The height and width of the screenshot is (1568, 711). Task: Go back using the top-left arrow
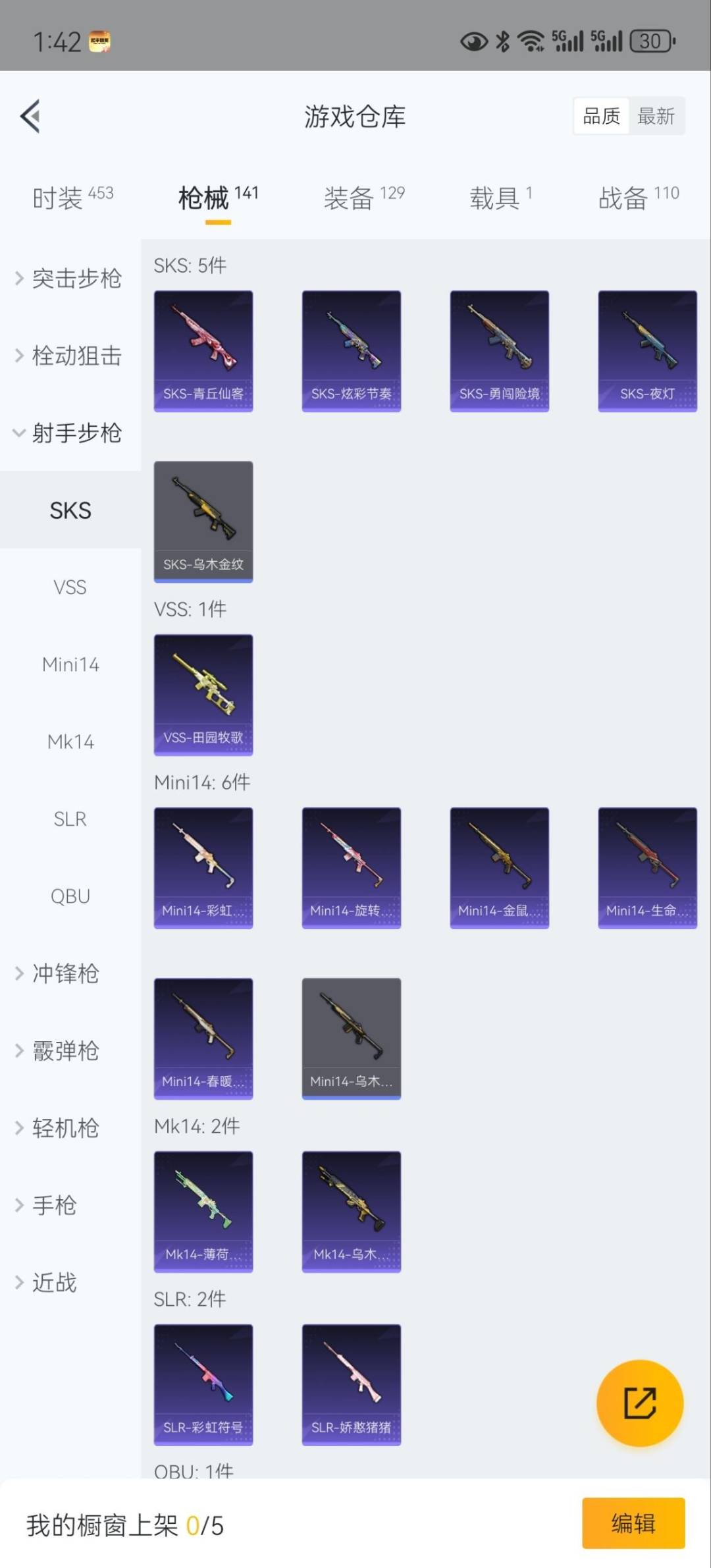click(30, 117)
